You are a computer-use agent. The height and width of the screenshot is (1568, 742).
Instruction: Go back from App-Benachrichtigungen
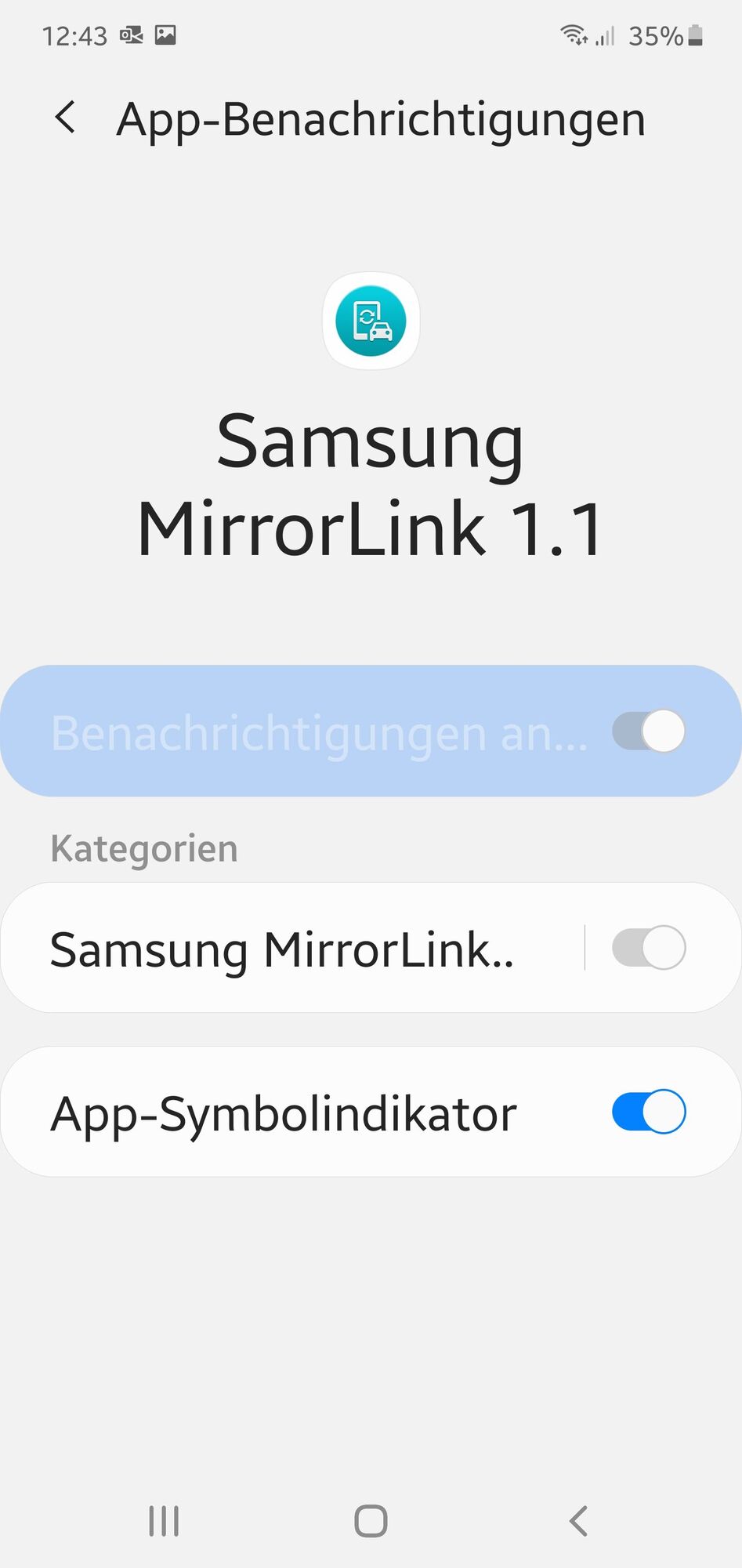tap(66, 118)
